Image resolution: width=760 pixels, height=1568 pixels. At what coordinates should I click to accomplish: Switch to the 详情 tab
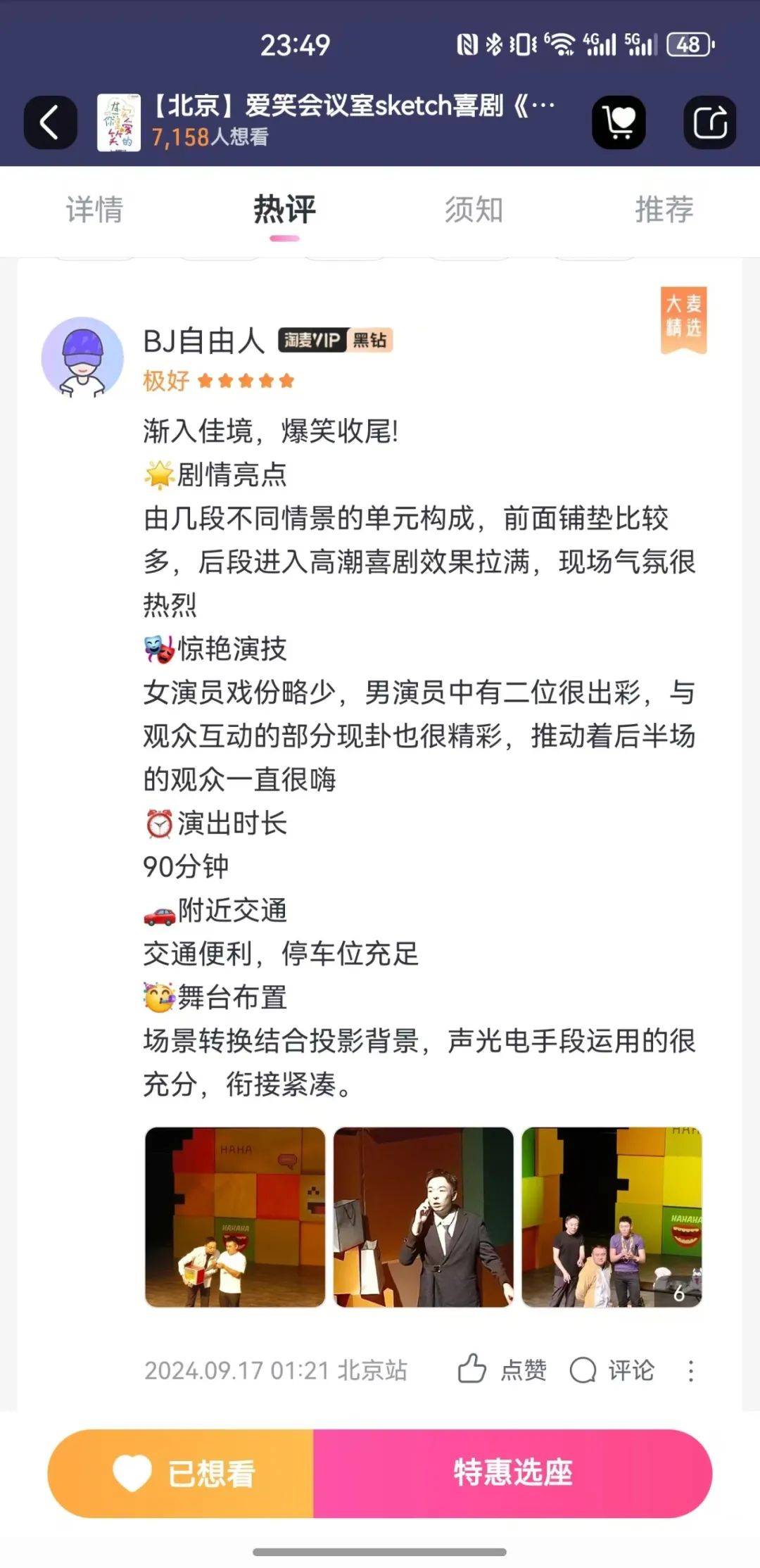tap(94, 210)
